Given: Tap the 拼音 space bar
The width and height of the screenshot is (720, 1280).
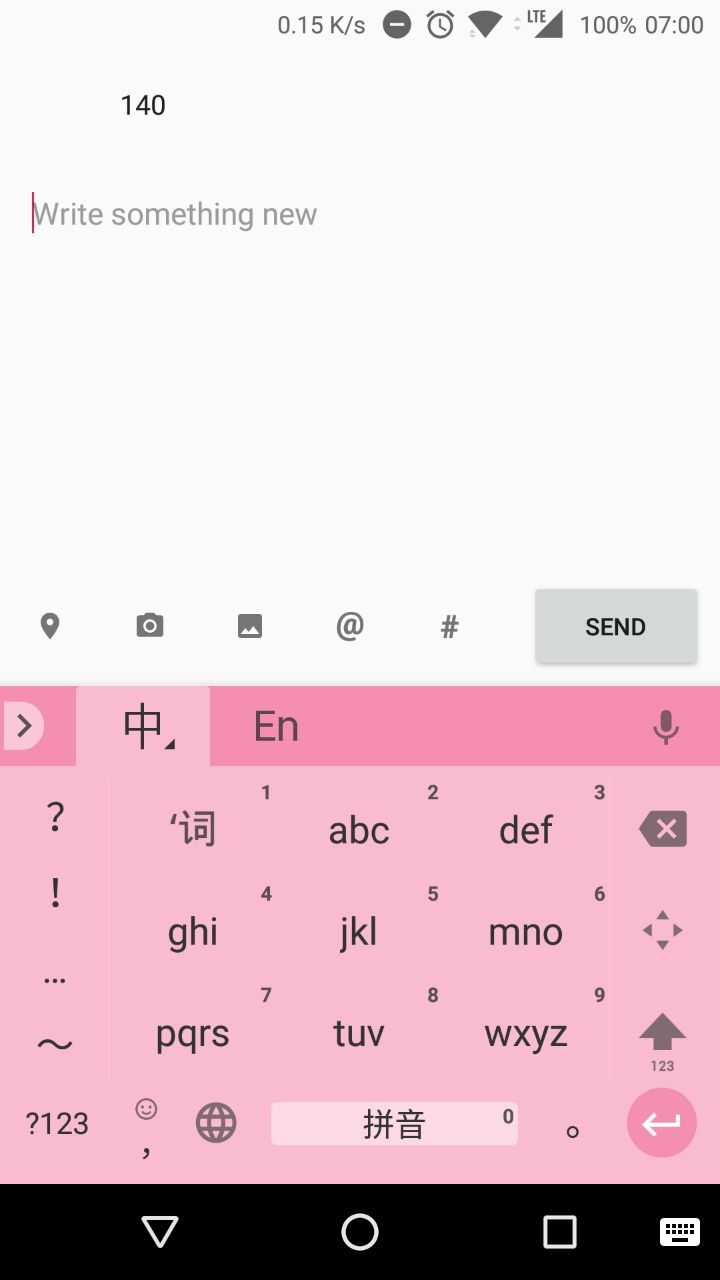Looking at the screenshot, I should tap(394, 1124).
